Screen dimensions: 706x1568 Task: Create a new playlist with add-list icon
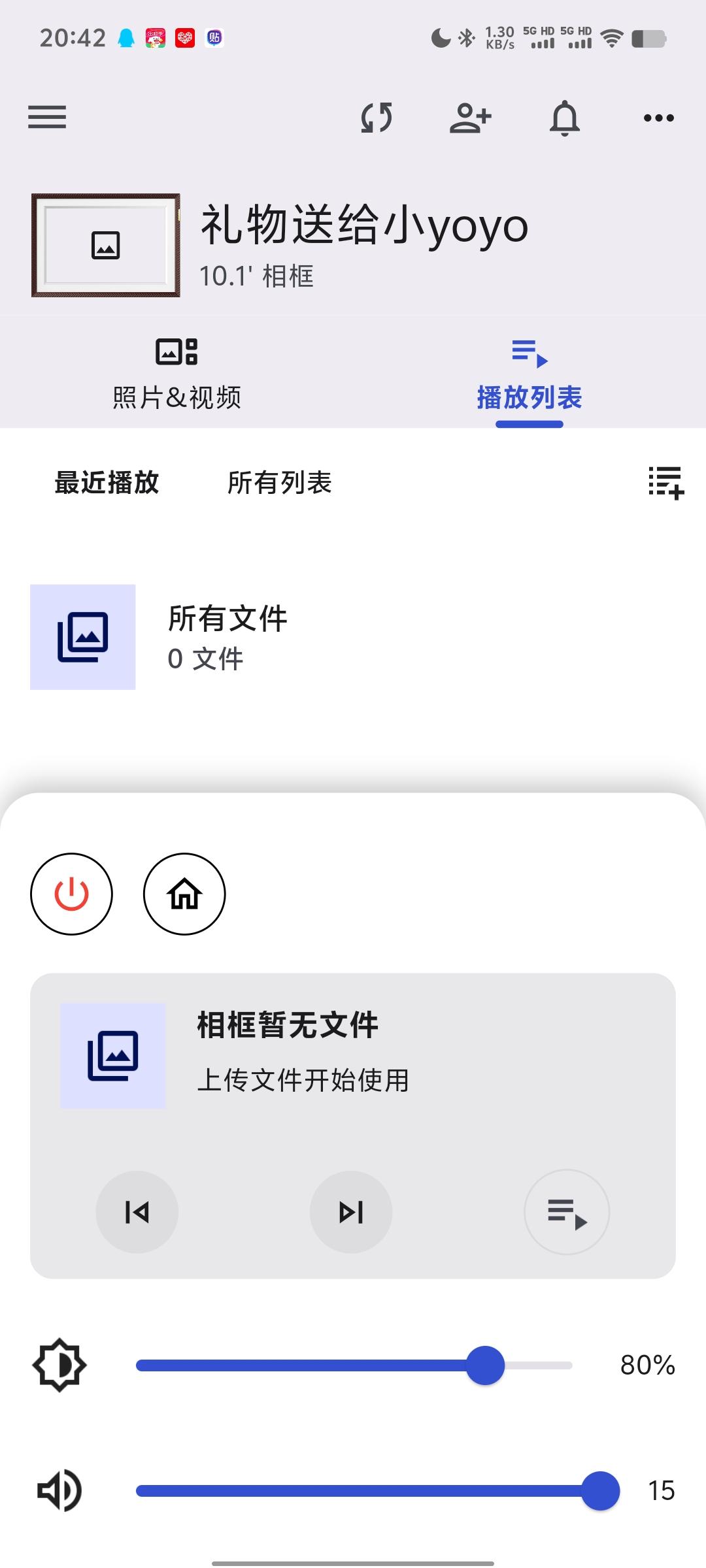[665, 483]
